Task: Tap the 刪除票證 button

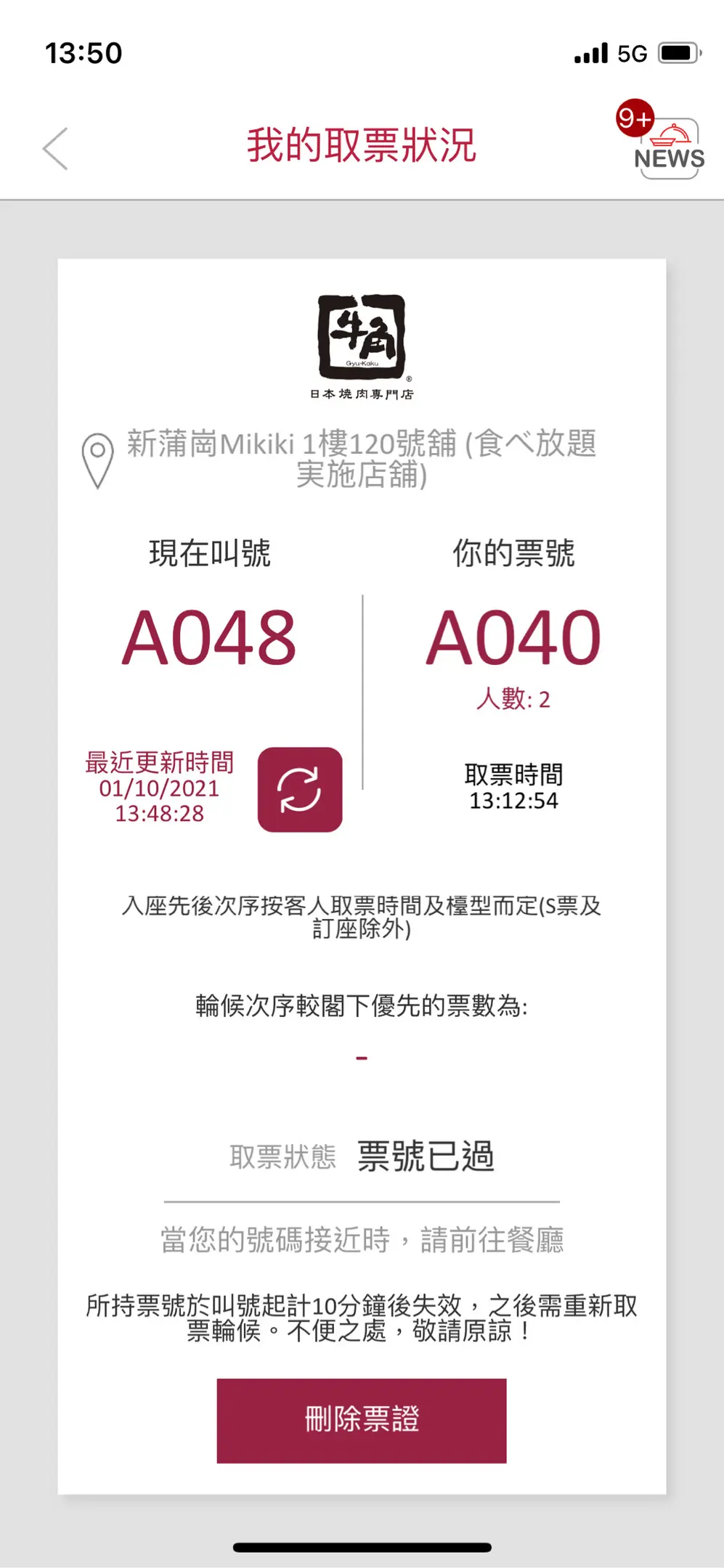Action: click(x=362, y=1420)
